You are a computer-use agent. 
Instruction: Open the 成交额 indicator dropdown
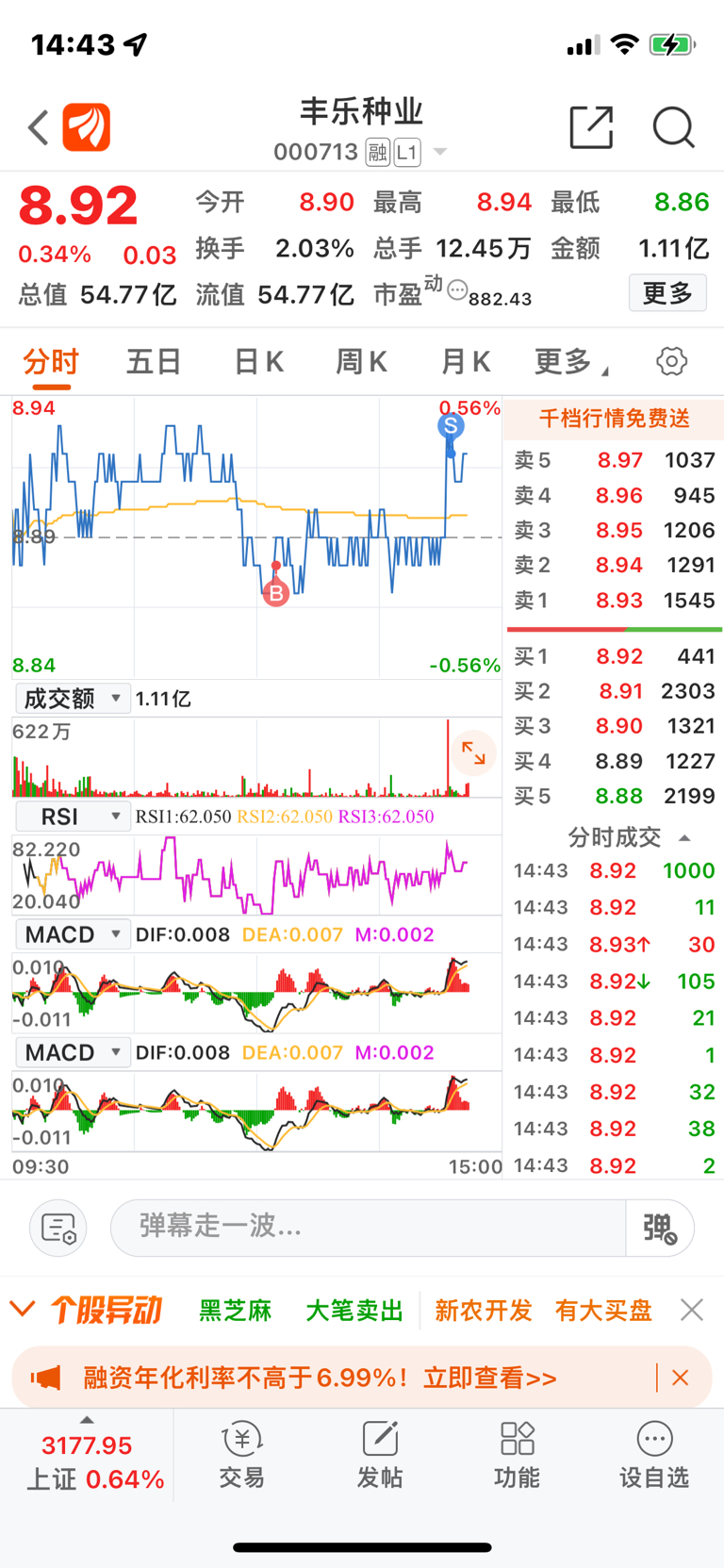(x=73, y=699)
